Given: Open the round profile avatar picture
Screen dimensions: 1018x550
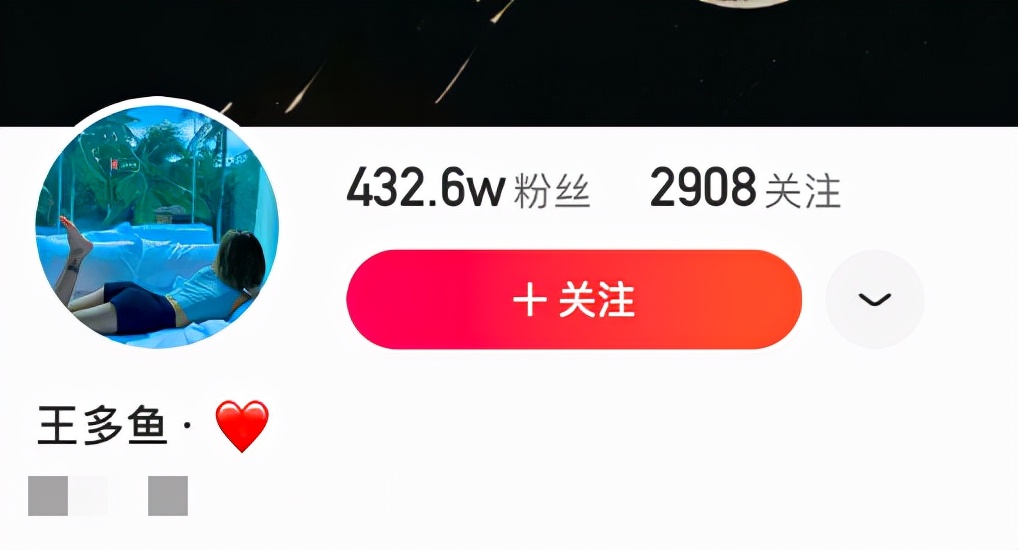Looking at the screenshot, I should (157, 225).
